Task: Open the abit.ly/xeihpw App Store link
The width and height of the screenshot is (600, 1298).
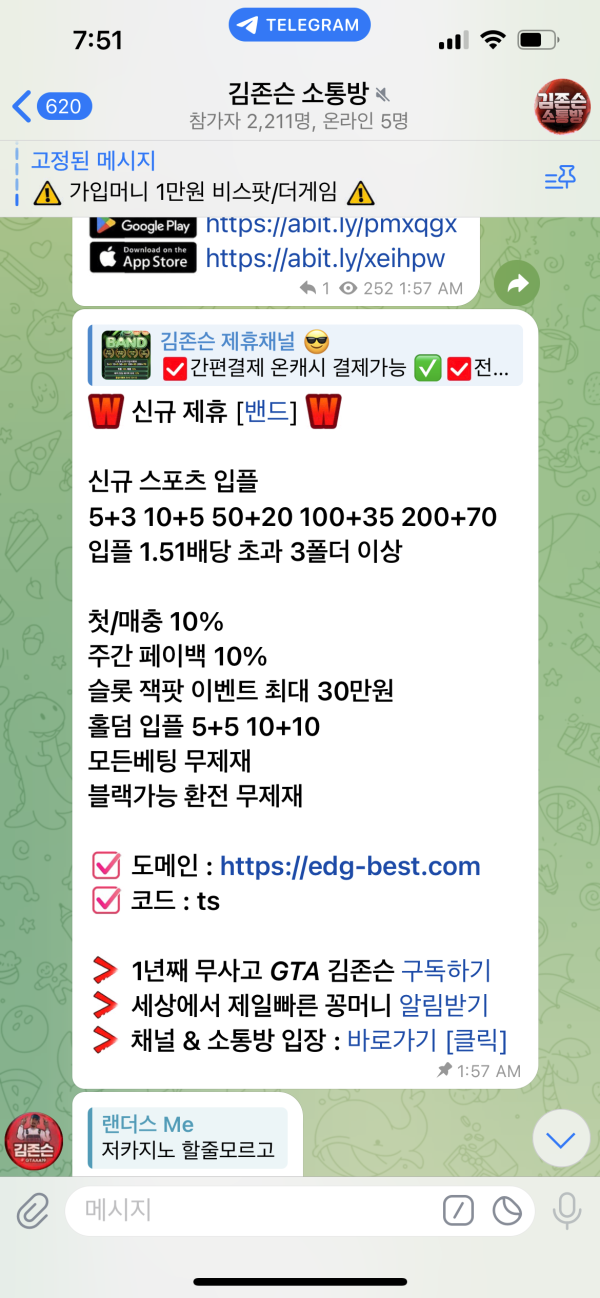Action: 325,259
